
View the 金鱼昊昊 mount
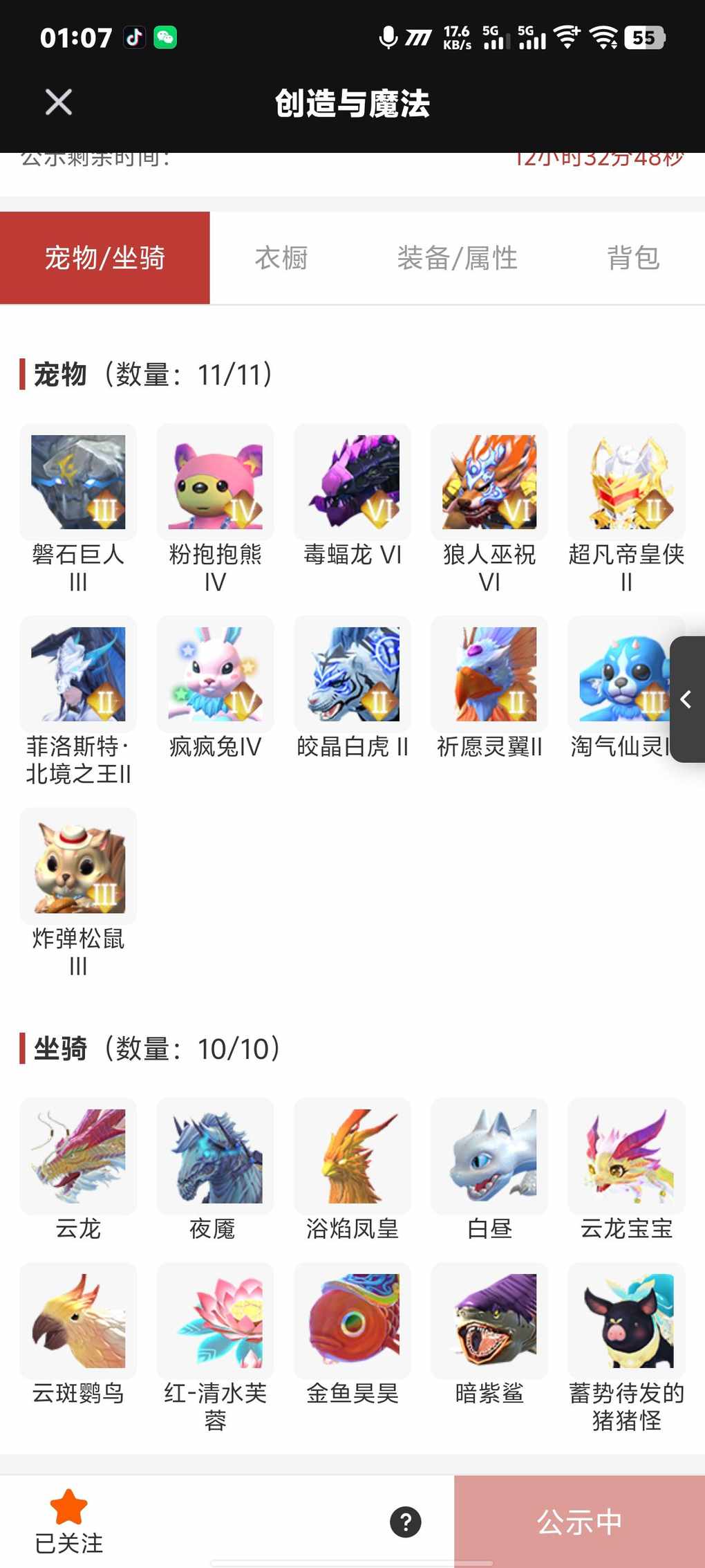tap(352, 1321)
